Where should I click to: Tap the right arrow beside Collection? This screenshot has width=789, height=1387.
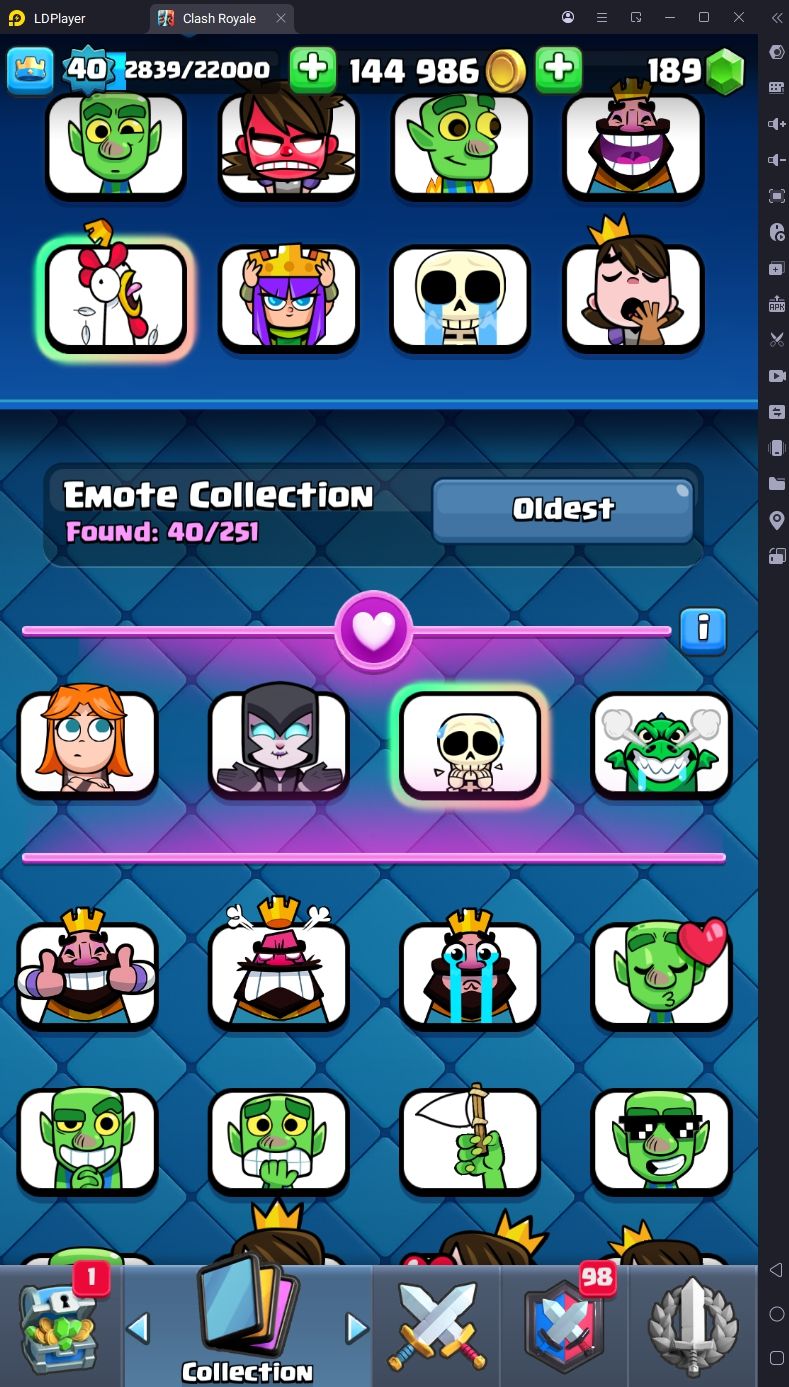[x=356, y=1328]
